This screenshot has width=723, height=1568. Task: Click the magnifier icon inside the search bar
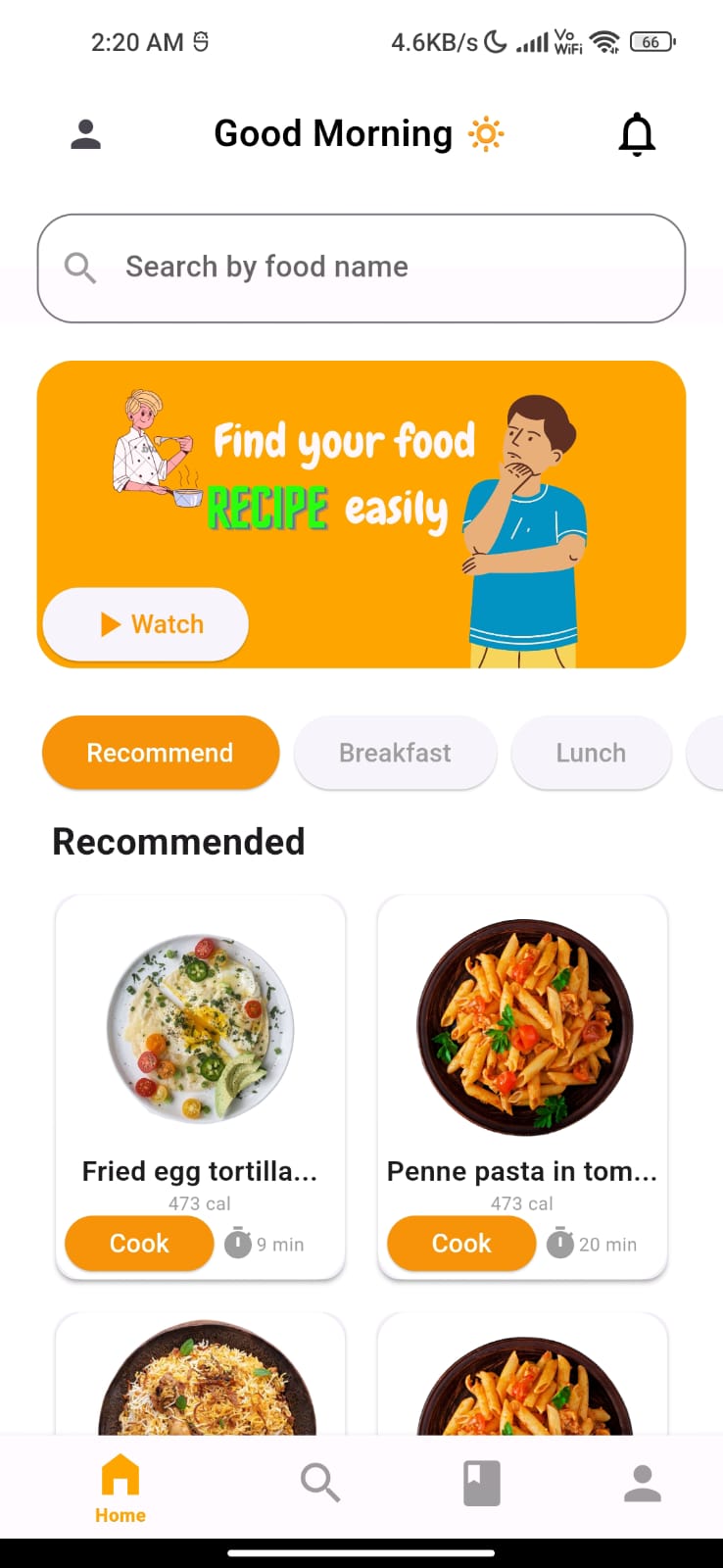click(79, 267)
